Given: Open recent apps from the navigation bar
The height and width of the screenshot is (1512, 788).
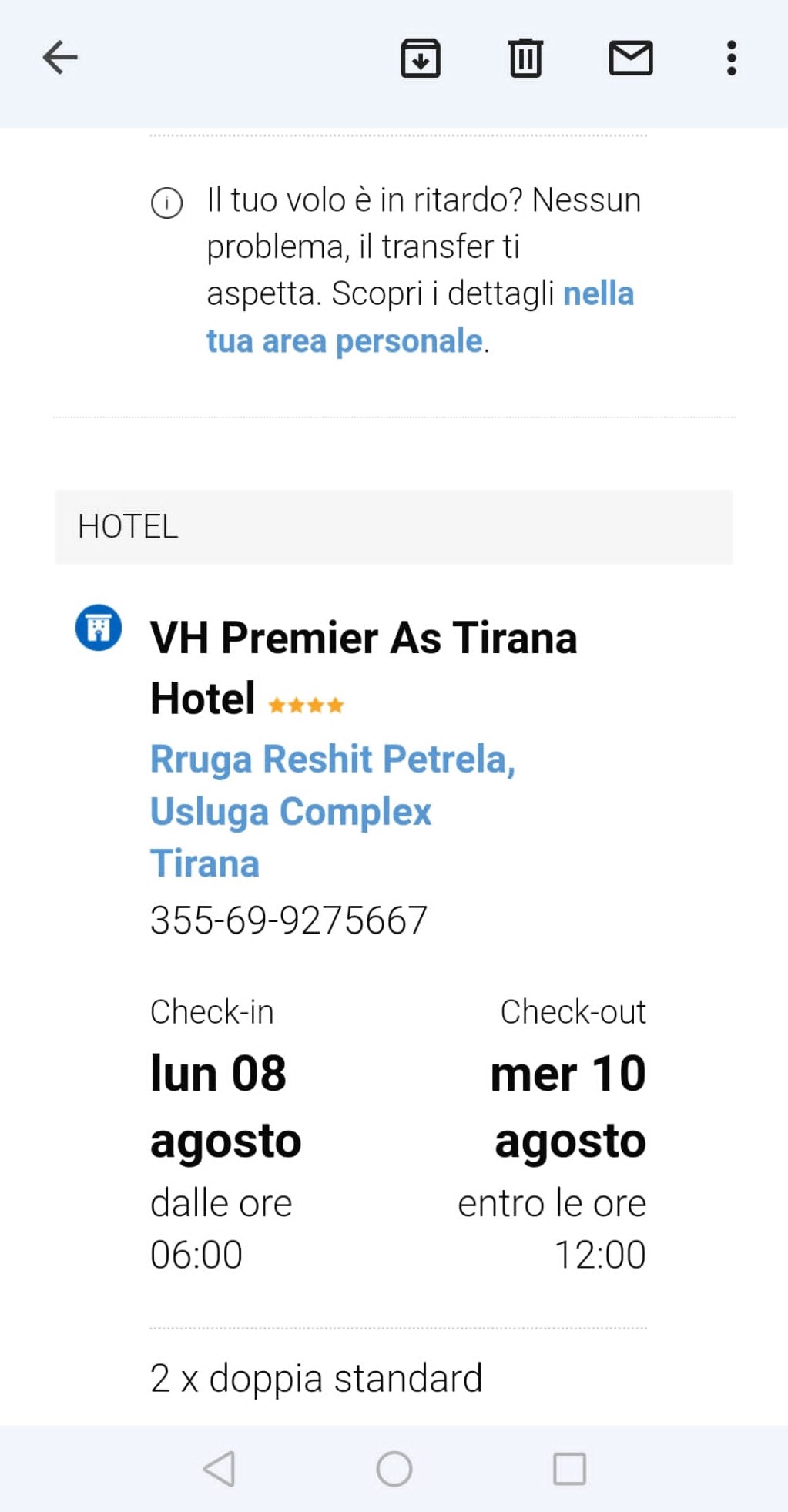Looking at the screenshot, I should click(x=569, y=1468).
